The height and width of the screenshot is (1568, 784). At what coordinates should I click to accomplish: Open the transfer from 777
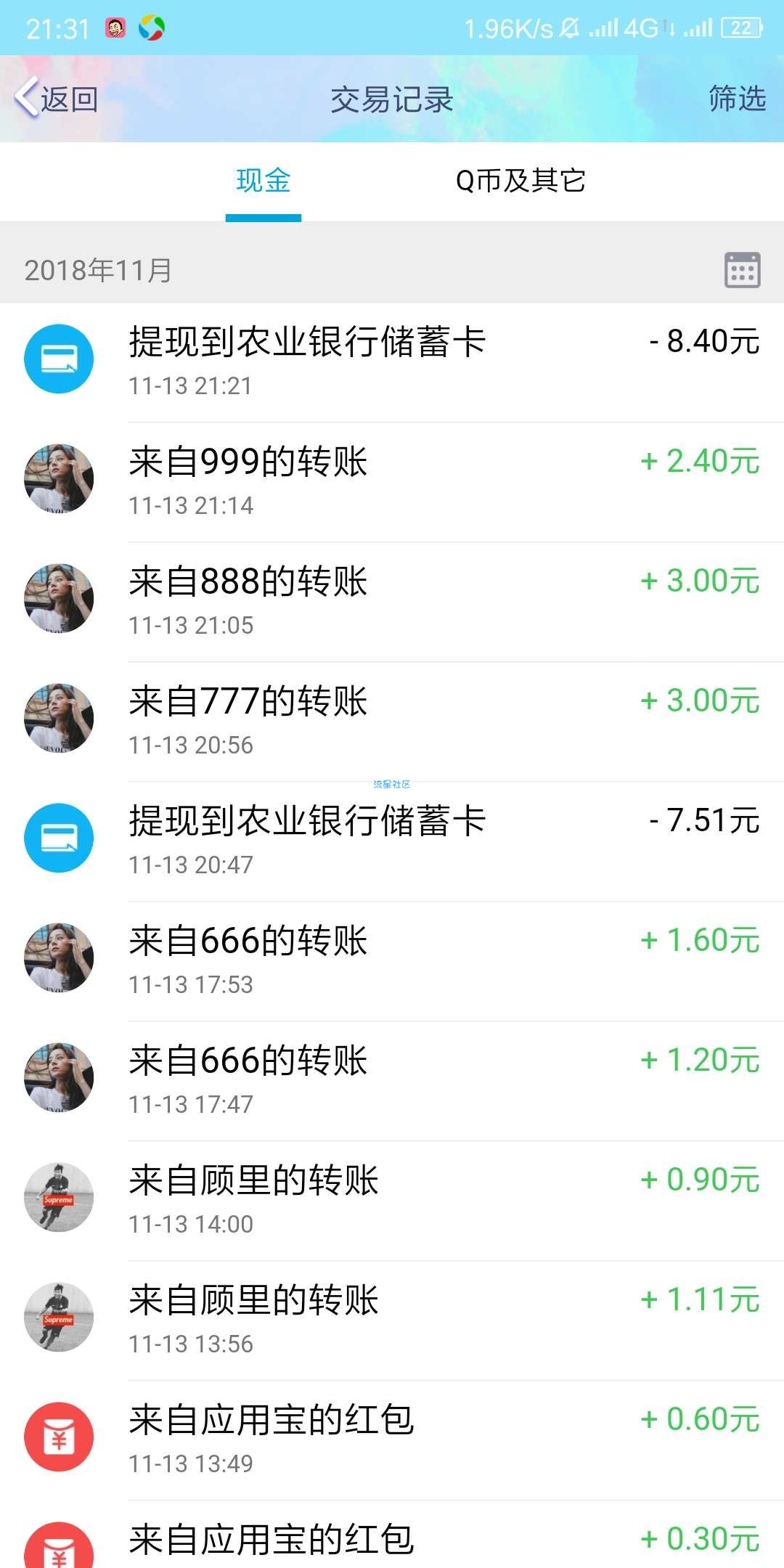[x=392, y=722]
